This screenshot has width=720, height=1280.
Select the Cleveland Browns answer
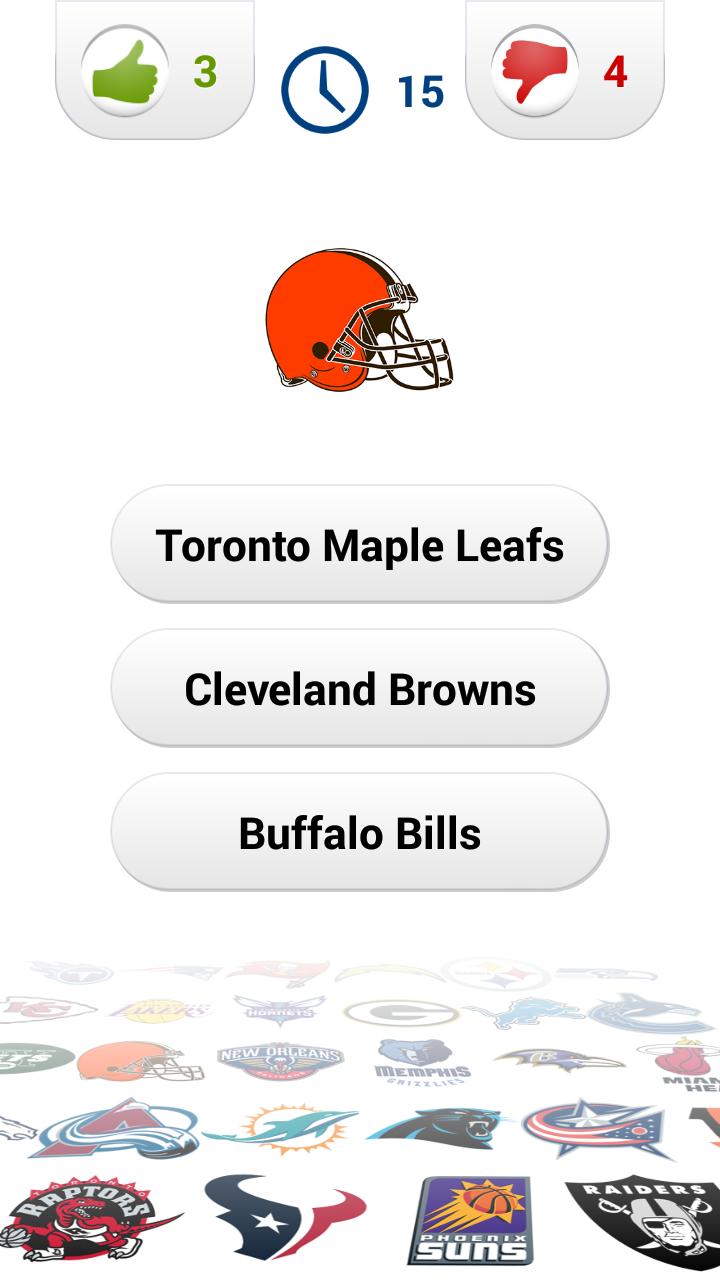pos(360,689)
